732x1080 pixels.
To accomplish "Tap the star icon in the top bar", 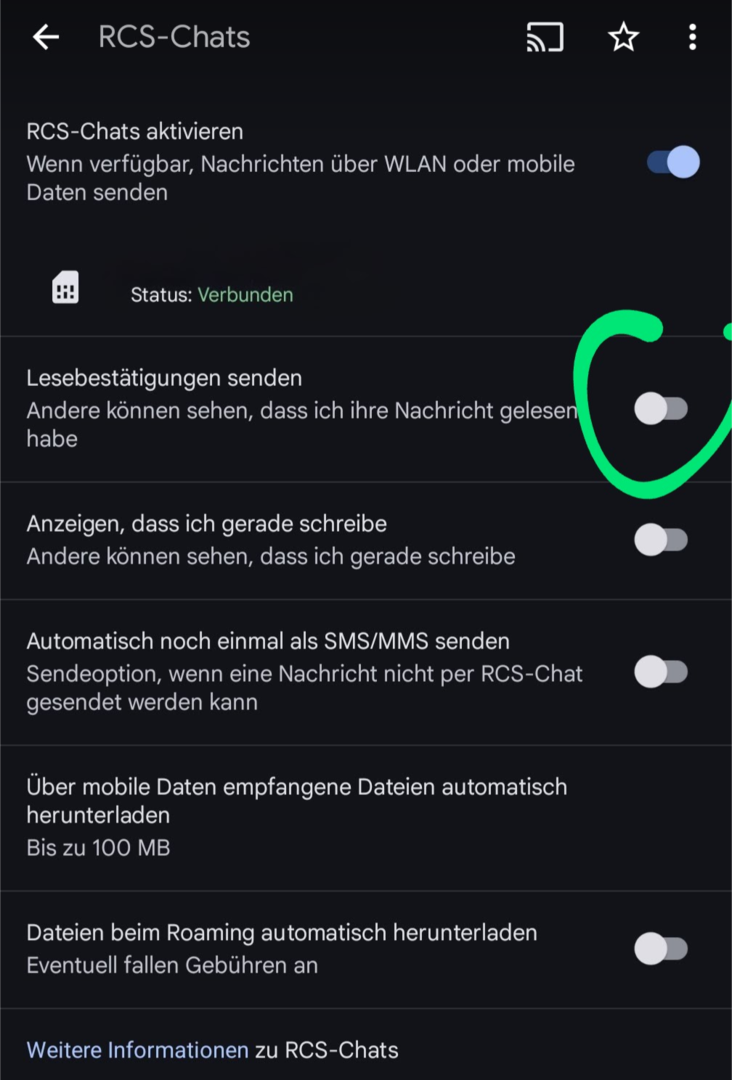I will pos(623,38).
